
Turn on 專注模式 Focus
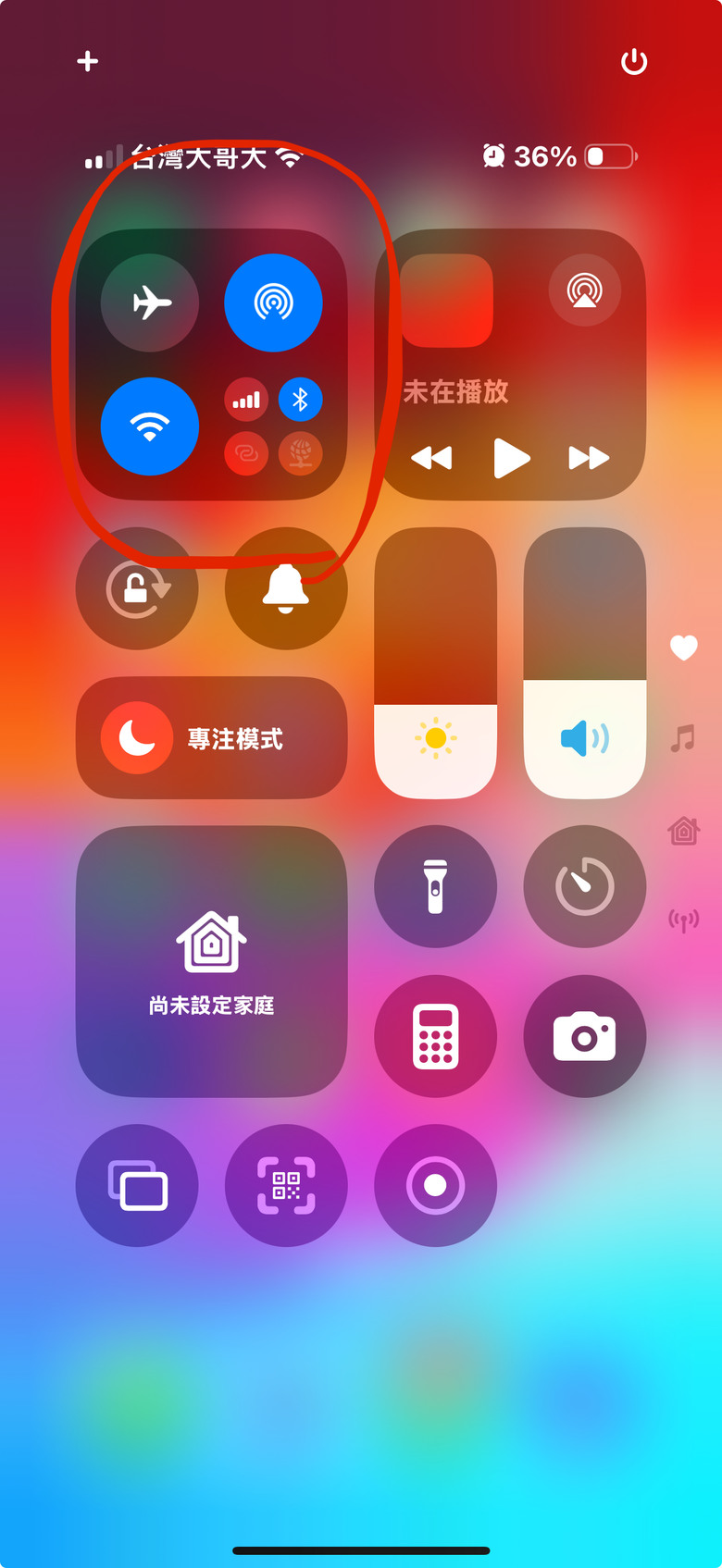coord(211,738)
